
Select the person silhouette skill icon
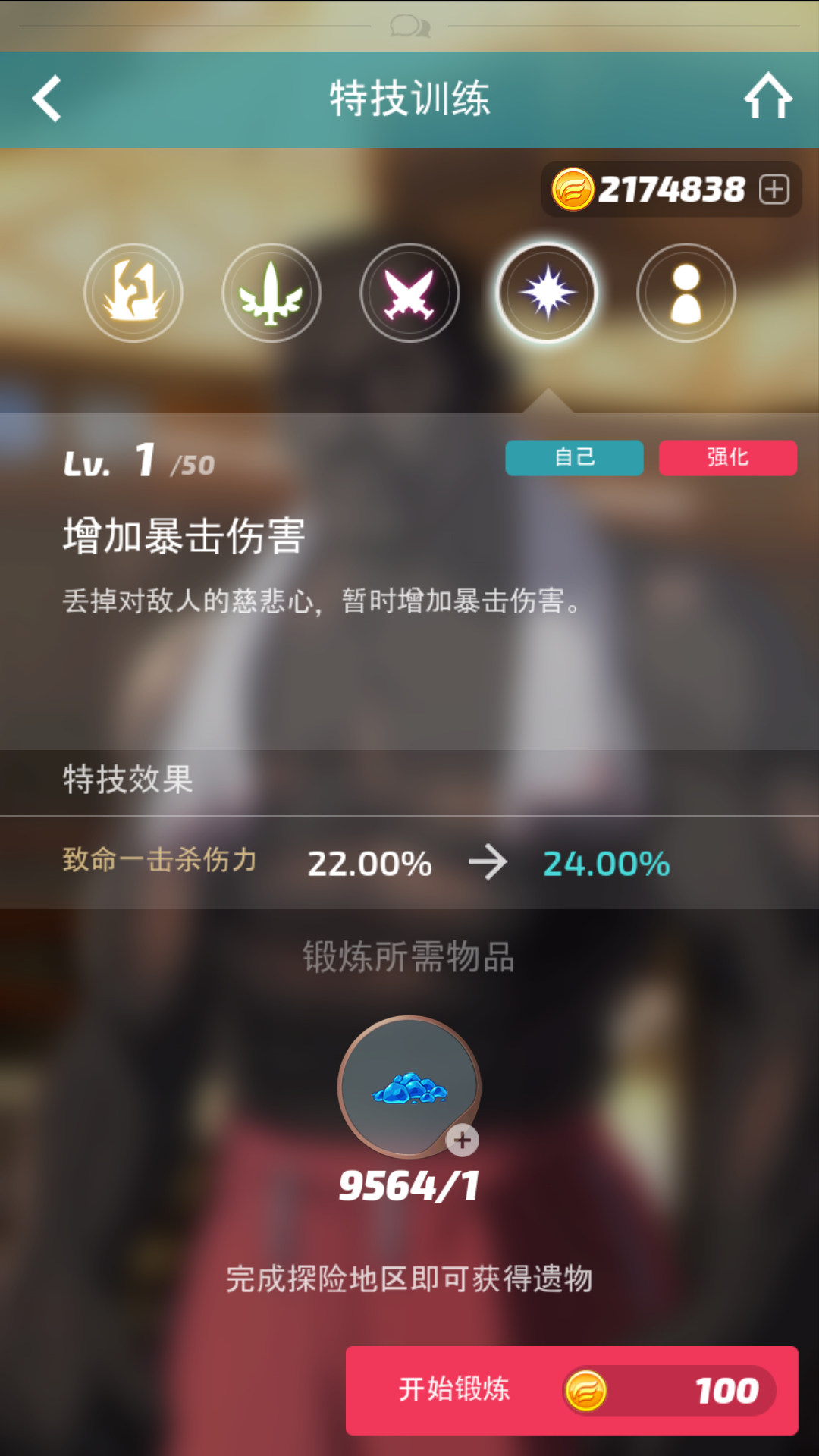coord(686,293)
